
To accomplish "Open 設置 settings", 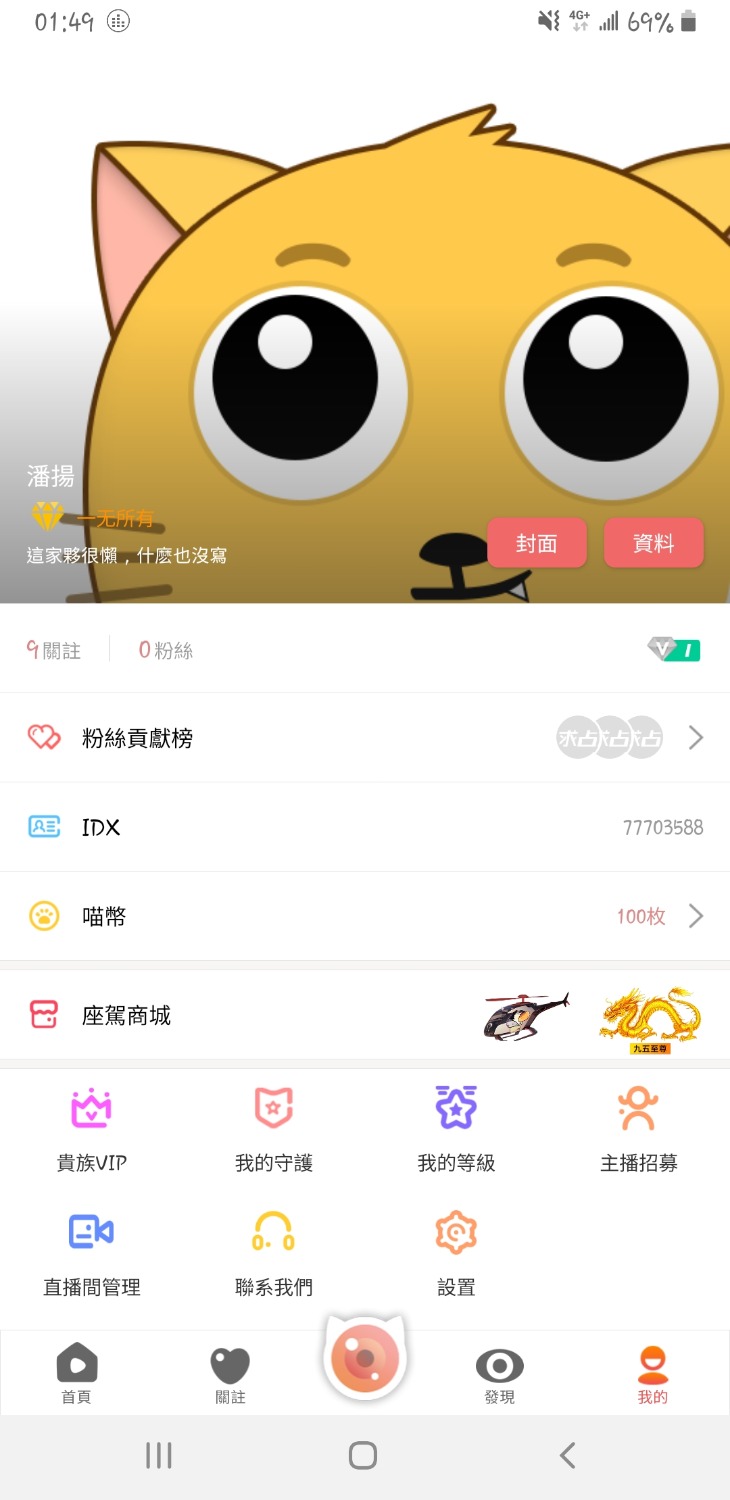I will click(456, 1254).
